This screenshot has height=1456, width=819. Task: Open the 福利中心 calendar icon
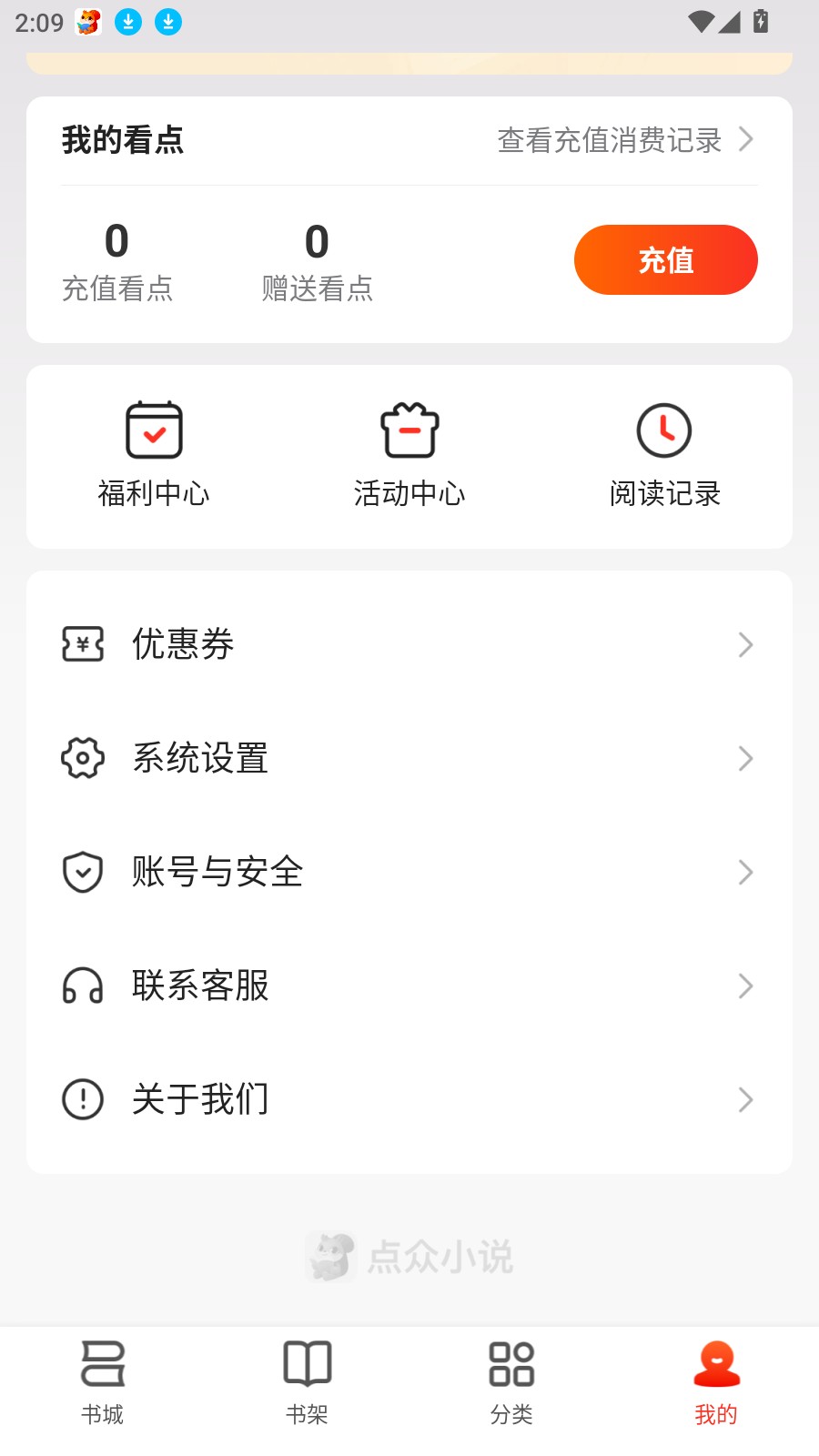tap(153, 430)
